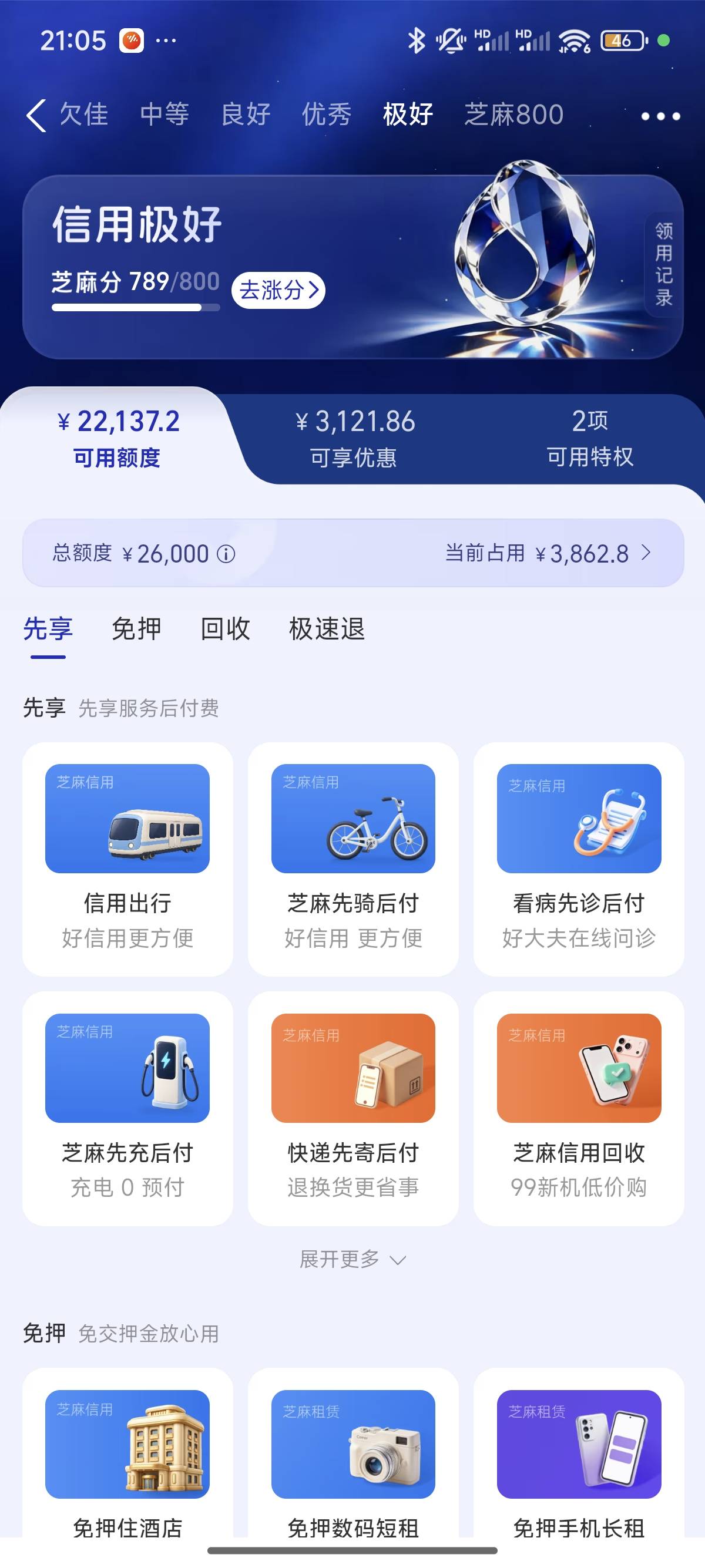705x1568 pixels.
Task: Select the 优秀 level tab
Action: pyautogui.click(x=327, y=115)
